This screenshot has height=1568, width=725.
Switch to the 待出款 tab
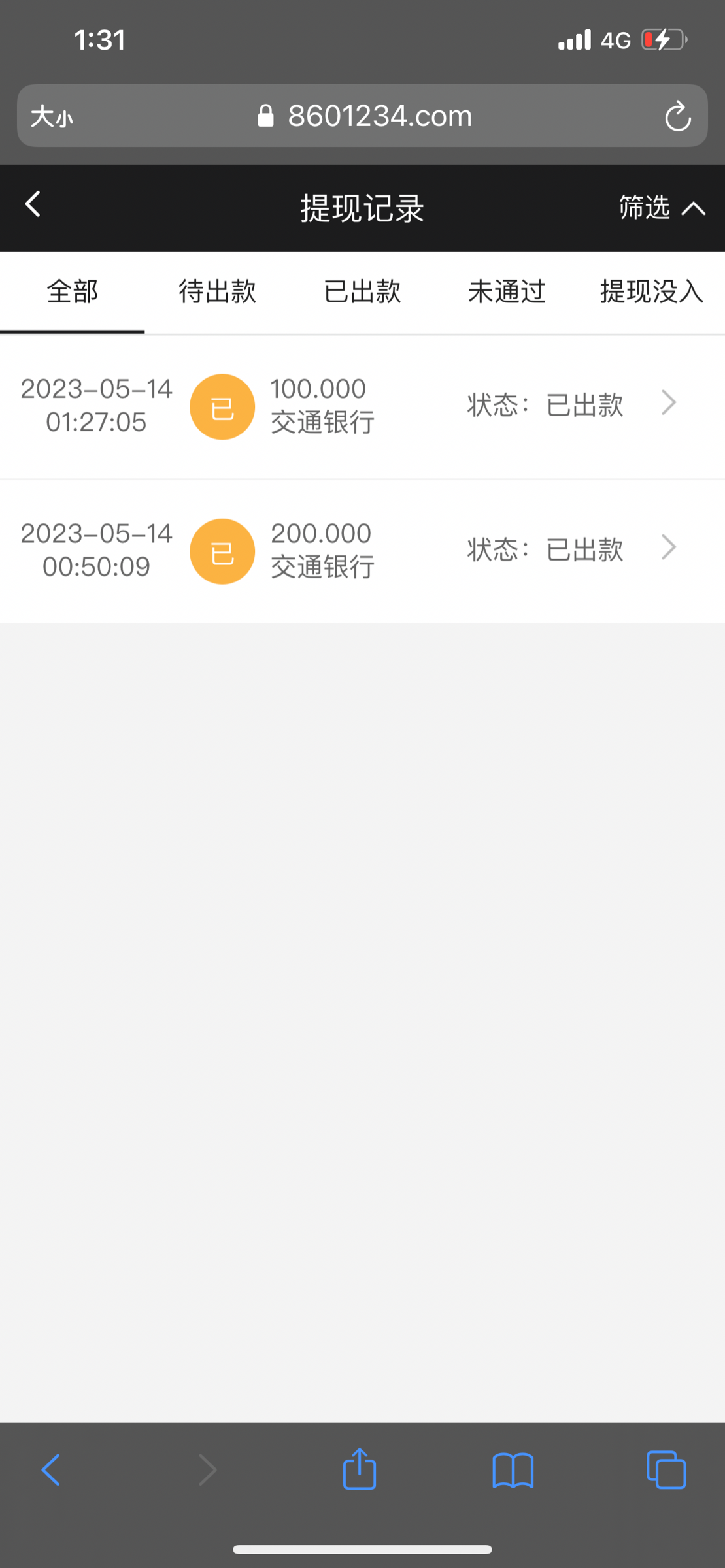[x=217, y=291]
